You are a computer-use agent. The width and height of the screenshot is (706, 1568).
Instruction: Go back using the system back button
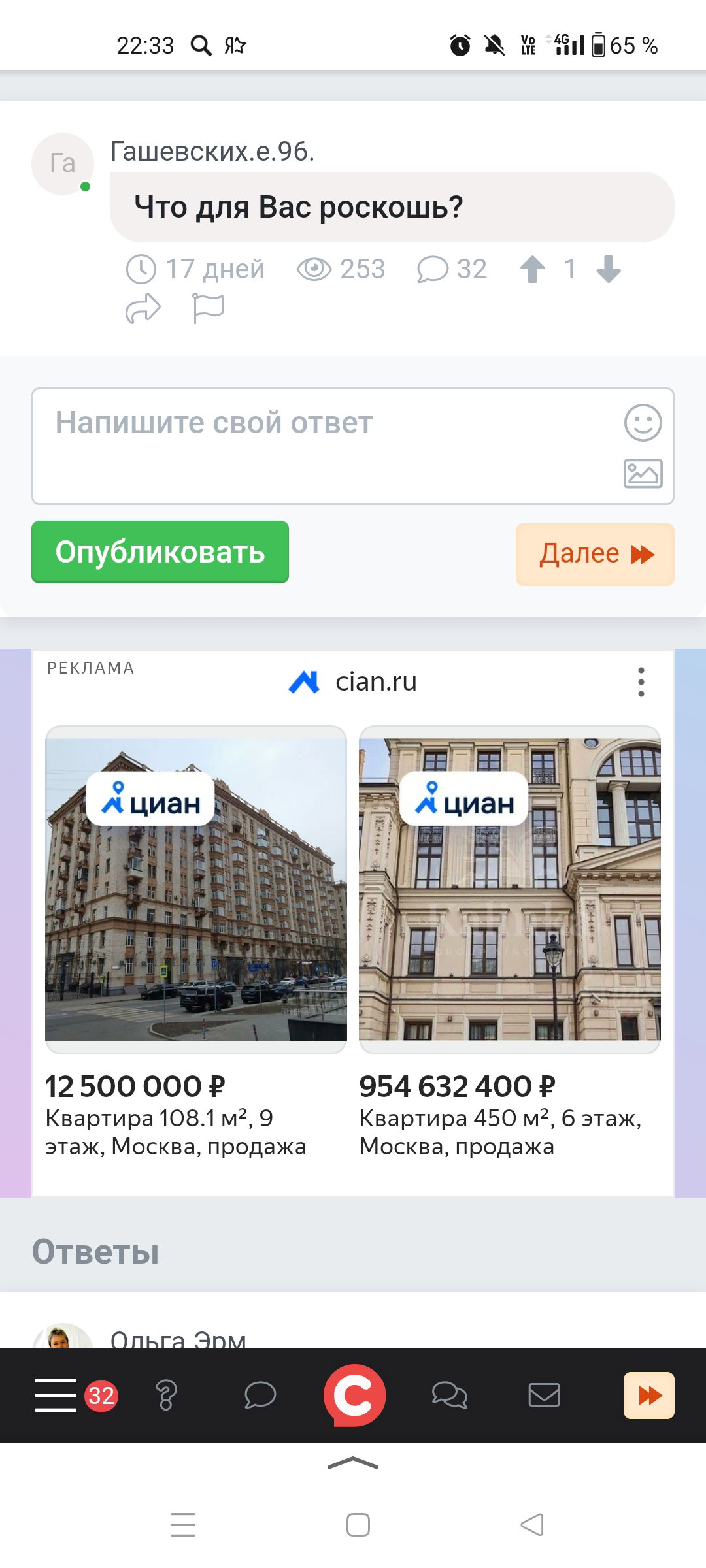(532, 1525)
